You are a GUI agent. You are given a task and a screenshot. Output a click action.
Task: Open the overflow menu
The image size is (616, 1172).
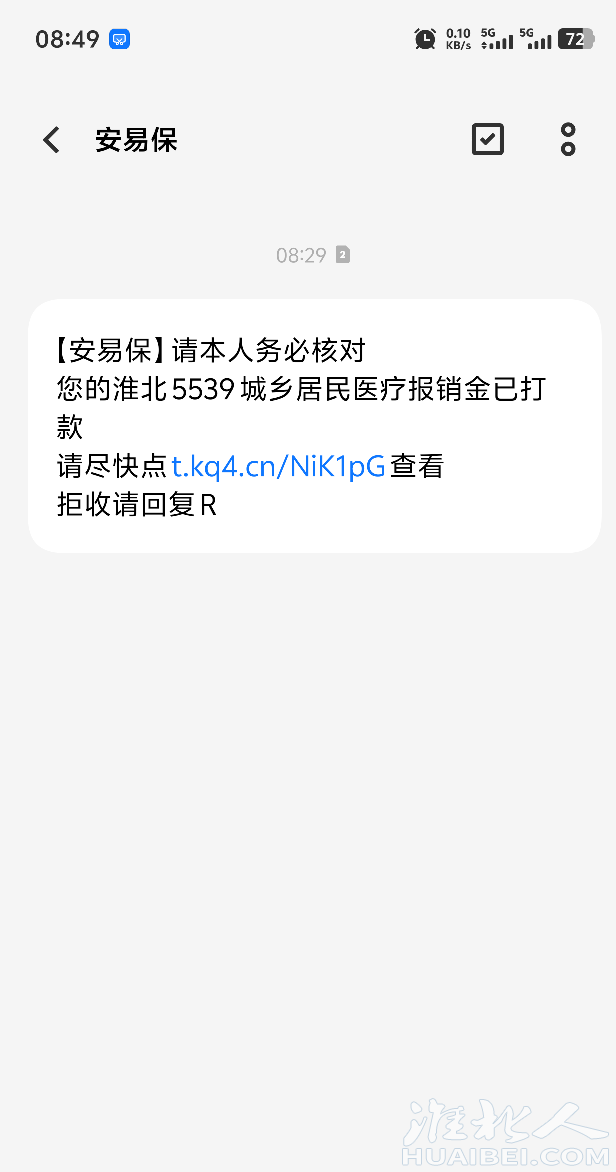pos(568,139)
